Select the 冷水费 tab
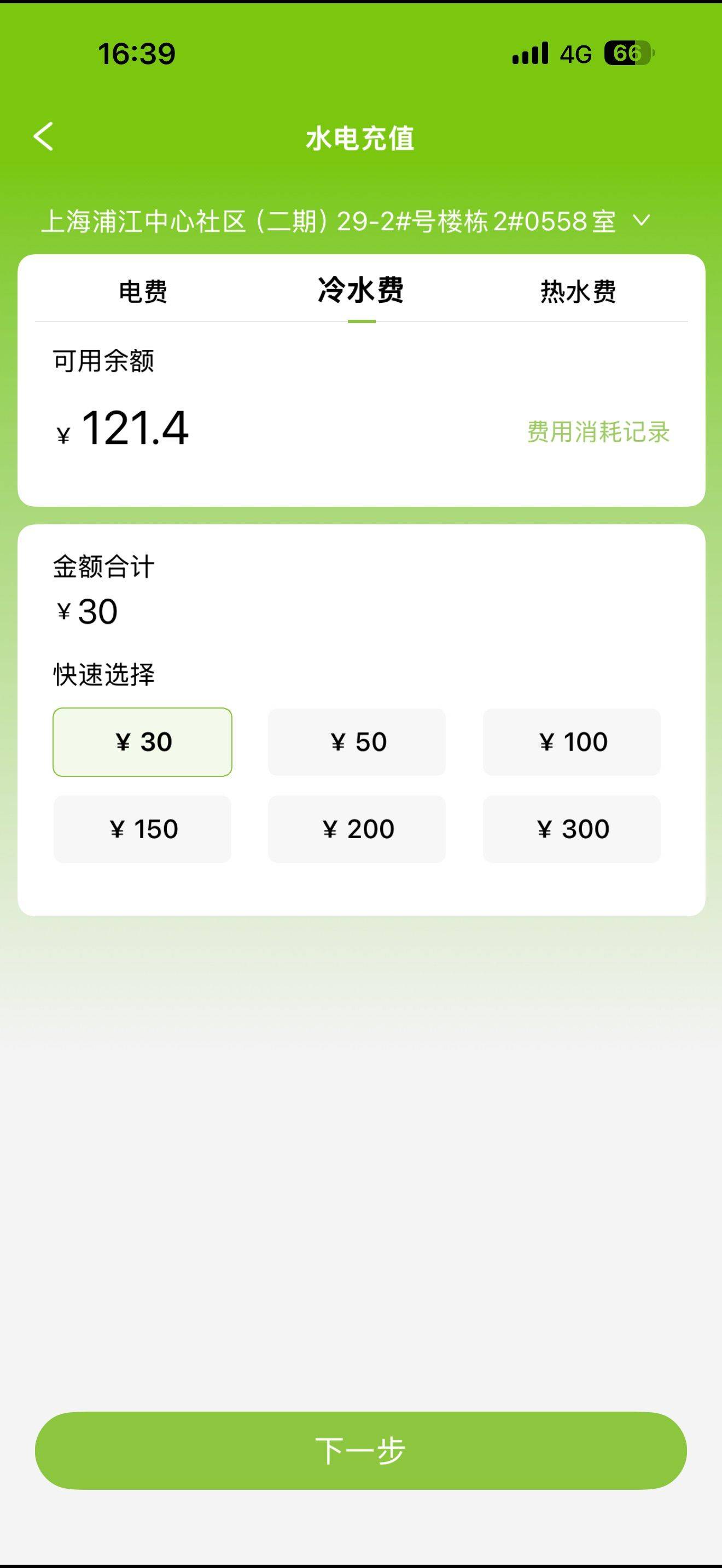This screenshot has height=1568, width=722. coord(359,292)
